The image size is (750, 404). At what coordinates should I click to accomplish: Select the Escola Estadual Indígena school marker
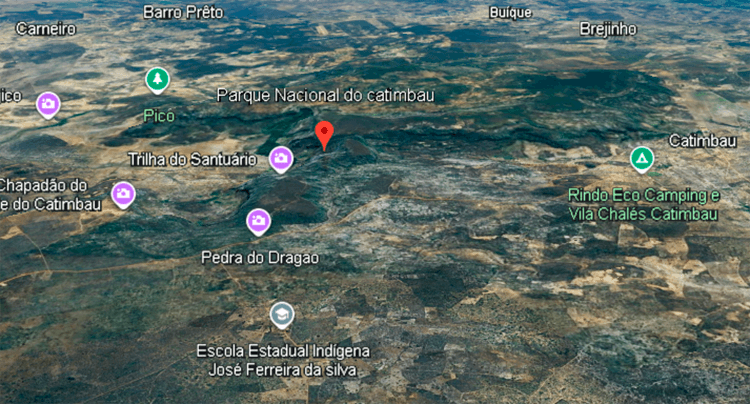[282, 315]
